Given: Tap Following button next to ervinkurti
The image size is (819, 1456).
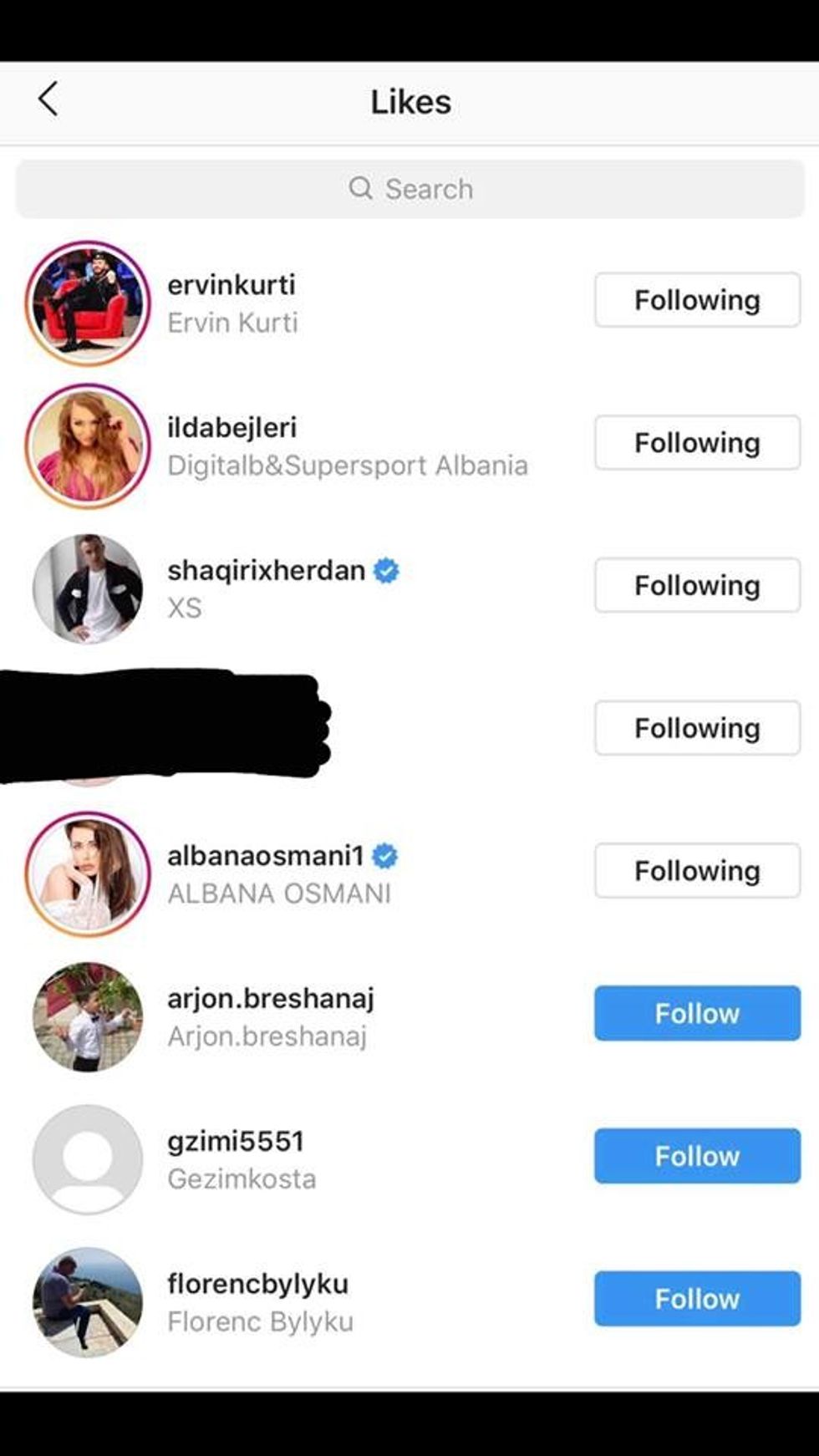Looking at the screenshot, I should point(697,300).
